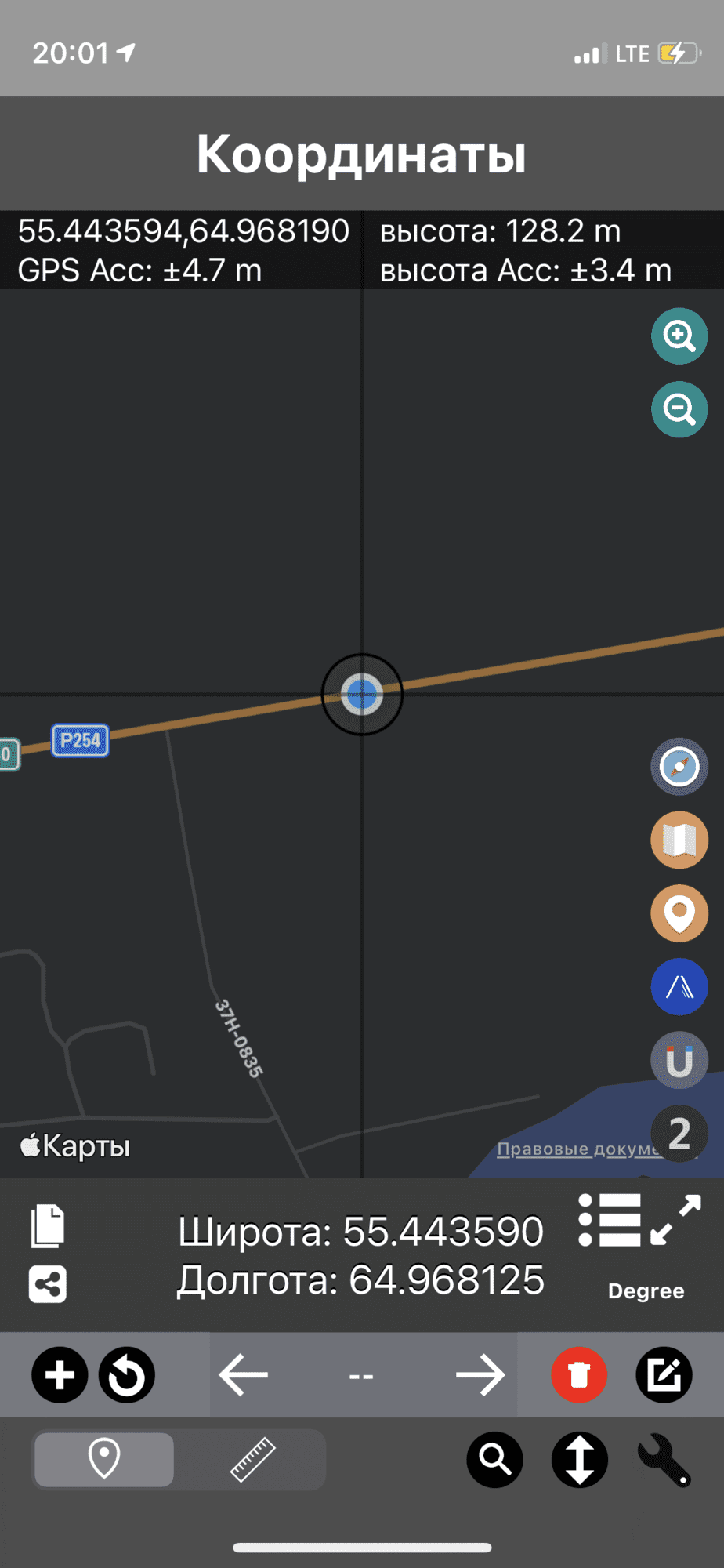Toggle the magnet snapping button
Image resolution: width=724 pixels, height=1568 pixels.
pos(679,1060)
